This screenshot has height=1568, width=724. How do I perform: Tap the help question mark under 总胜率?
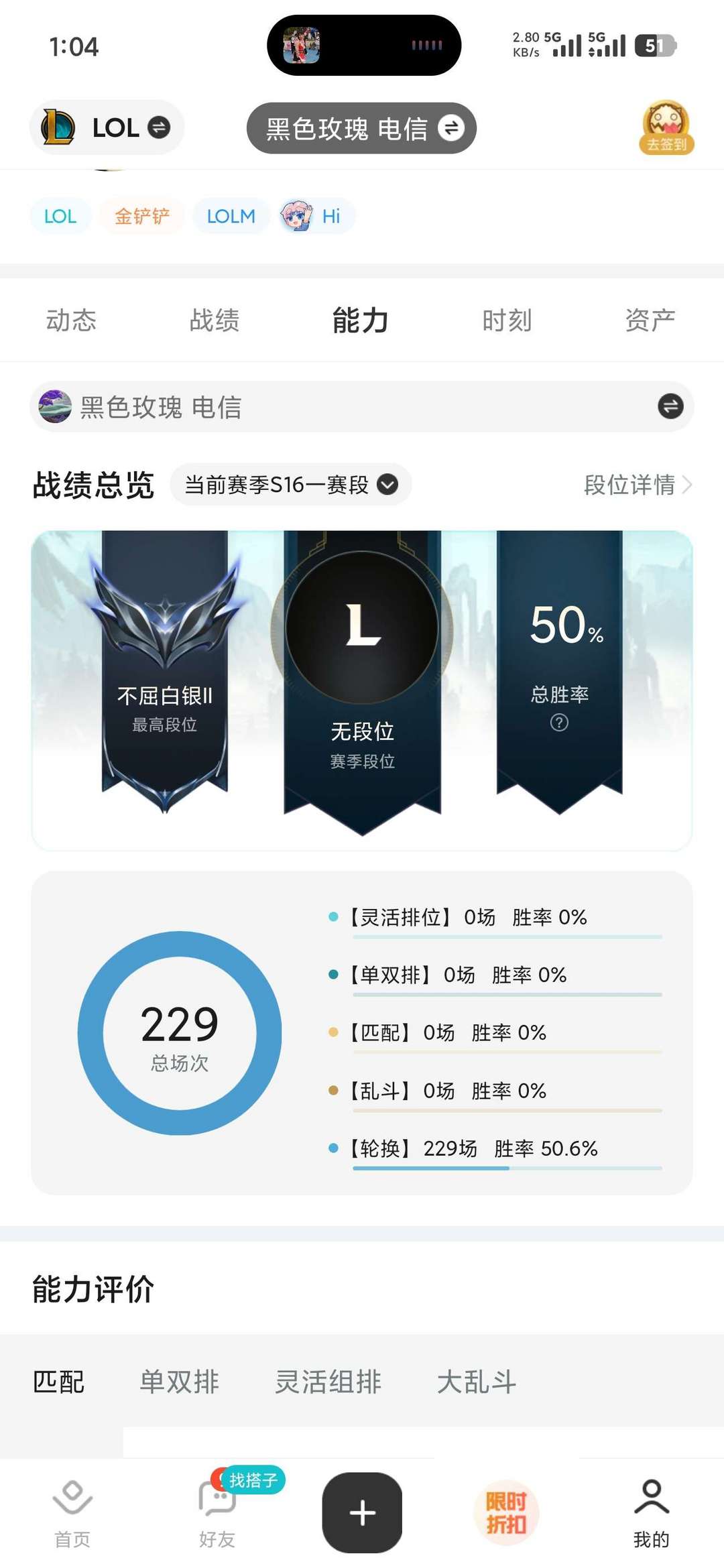coord(560,723)
